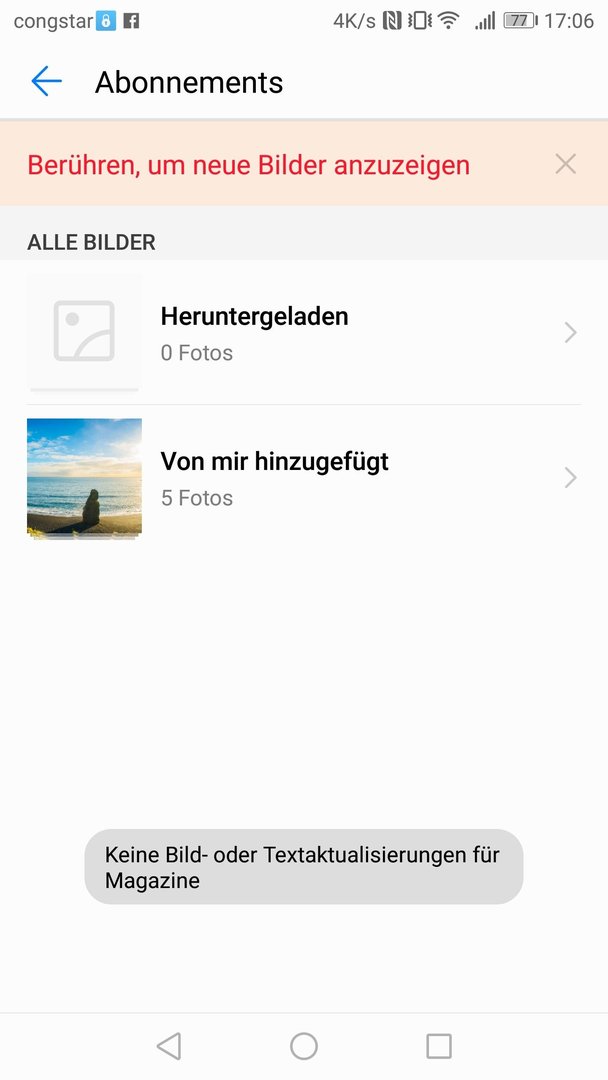Screen dimensions: 608x1080
Task: Dismiss the new pictures banner
Action: pos(566,164)
